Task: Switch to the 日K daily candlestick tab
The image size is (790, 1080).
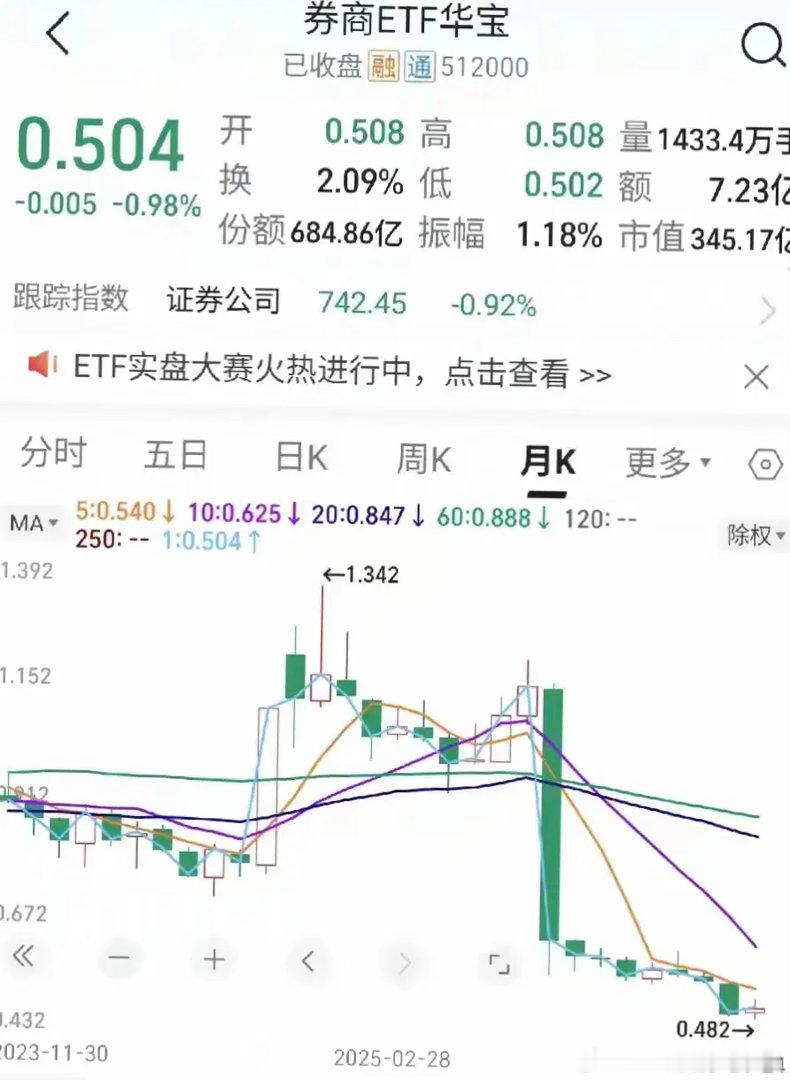Action: pyautogui.click(x=300, y=457)
